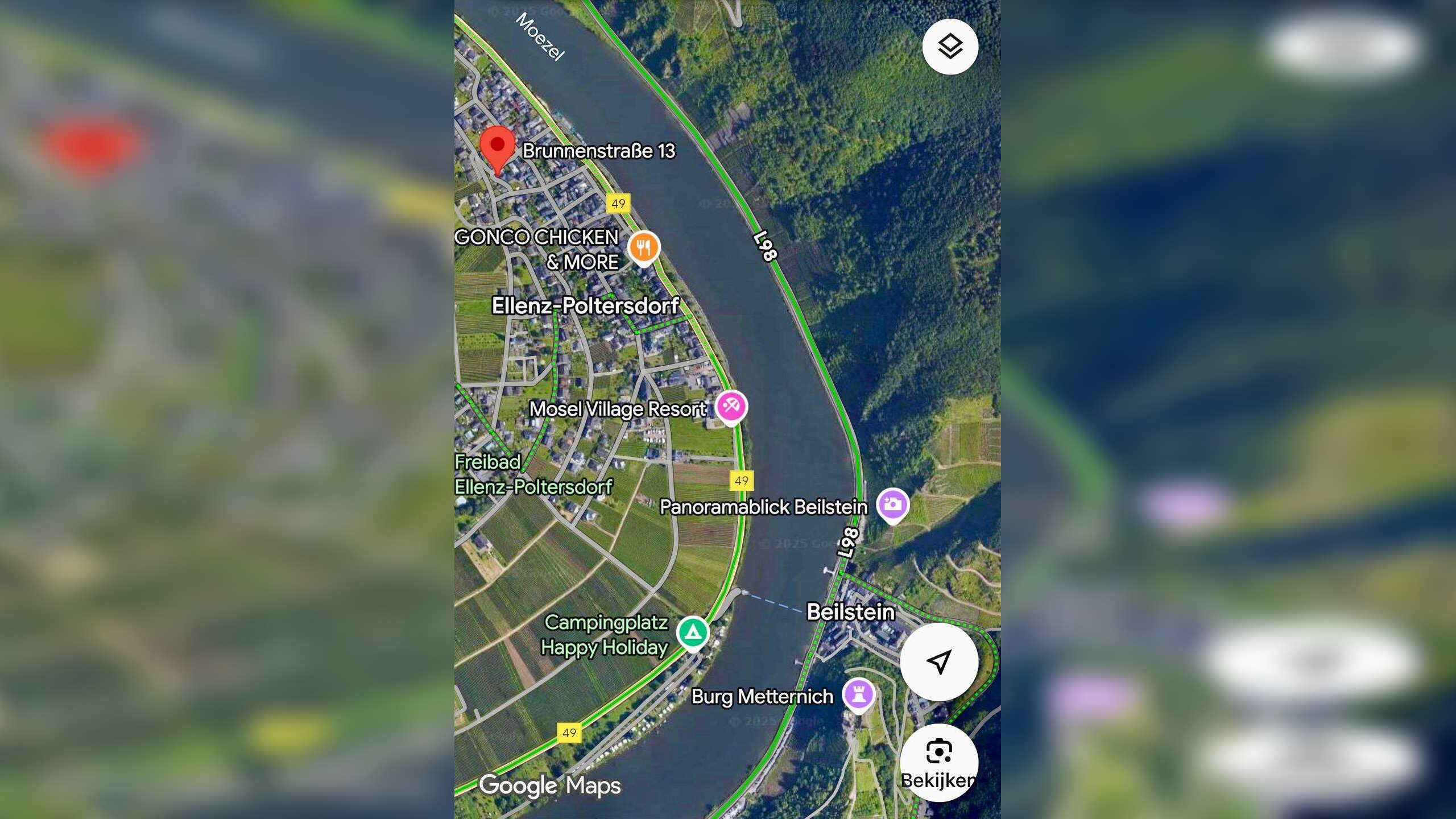This screenshot has width=1456, height=819.
Task: Open GONCO CHICKEN & MORE restaurant marker
Action: tap(643, 248)
